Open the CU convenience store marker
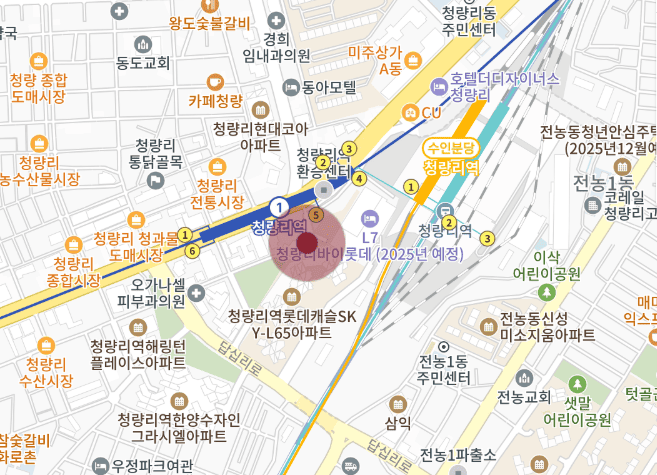The height and width of the screenshot is (475, 657). pyautogui.click(x=409, y=113)
